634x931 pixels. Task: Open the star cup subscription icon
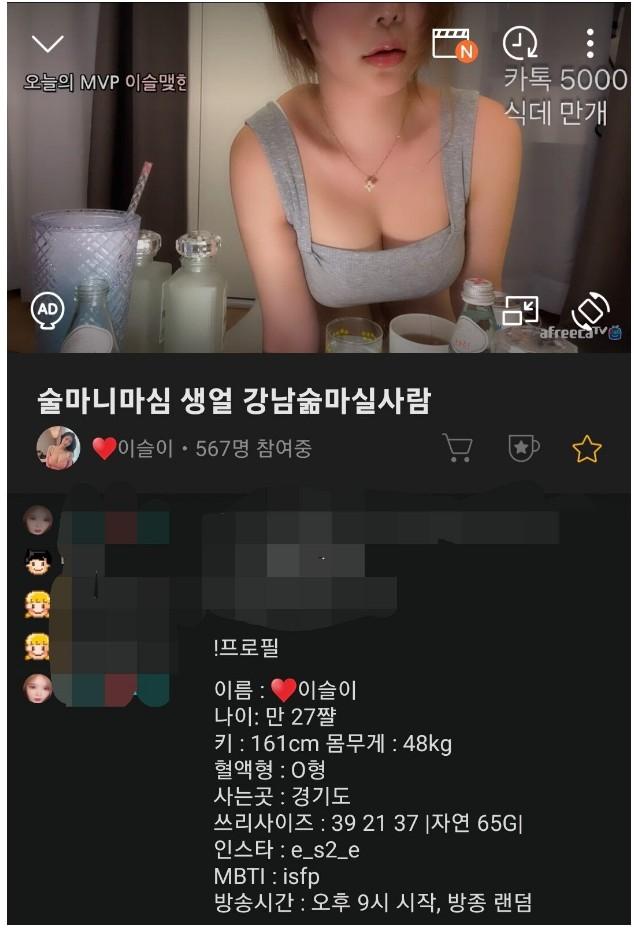523,449
